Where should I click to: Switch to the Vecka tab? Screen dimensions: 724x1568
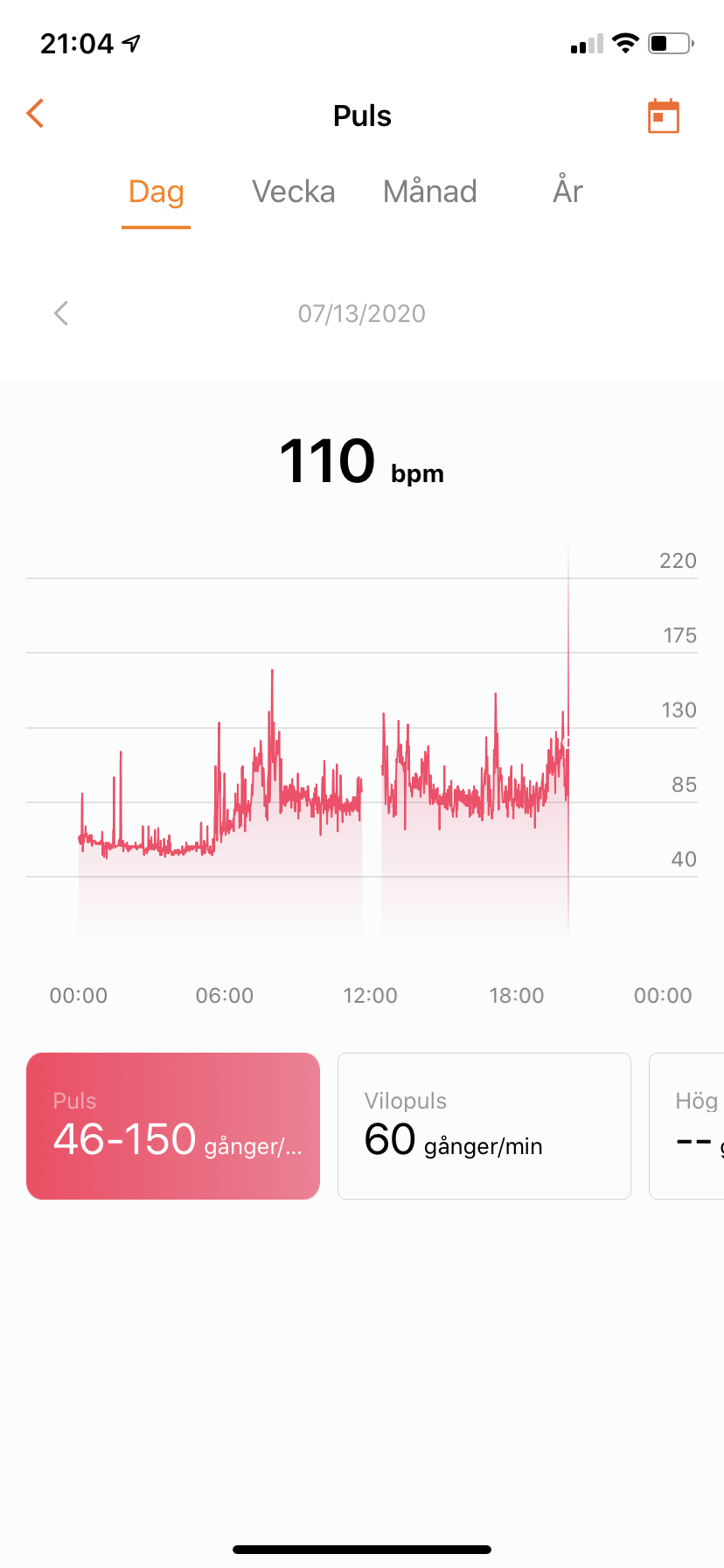coord(293,192)
